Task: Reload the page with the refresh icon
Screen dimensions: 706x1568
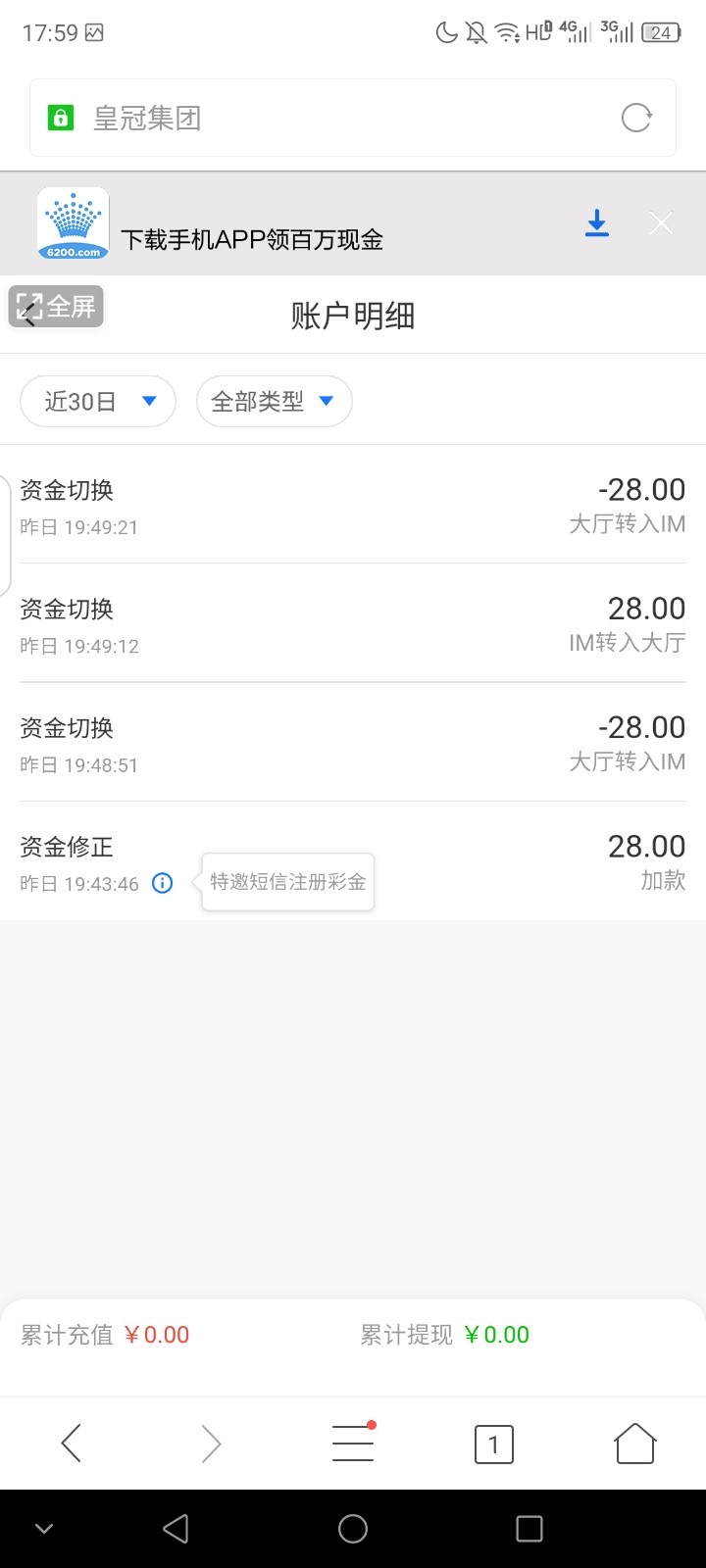Action: click(x=636, y=119)
